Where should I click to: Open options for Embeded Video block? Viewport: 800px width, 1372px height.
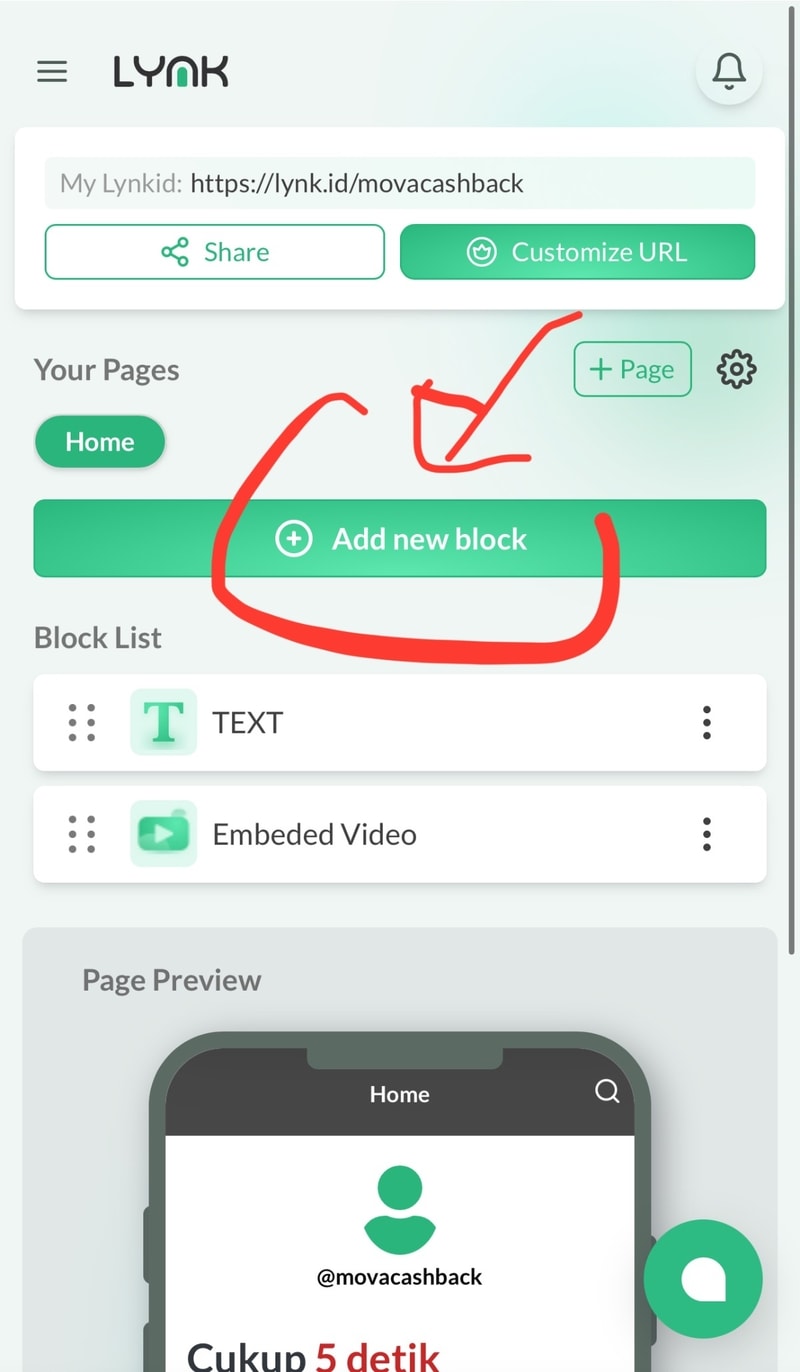707,834
